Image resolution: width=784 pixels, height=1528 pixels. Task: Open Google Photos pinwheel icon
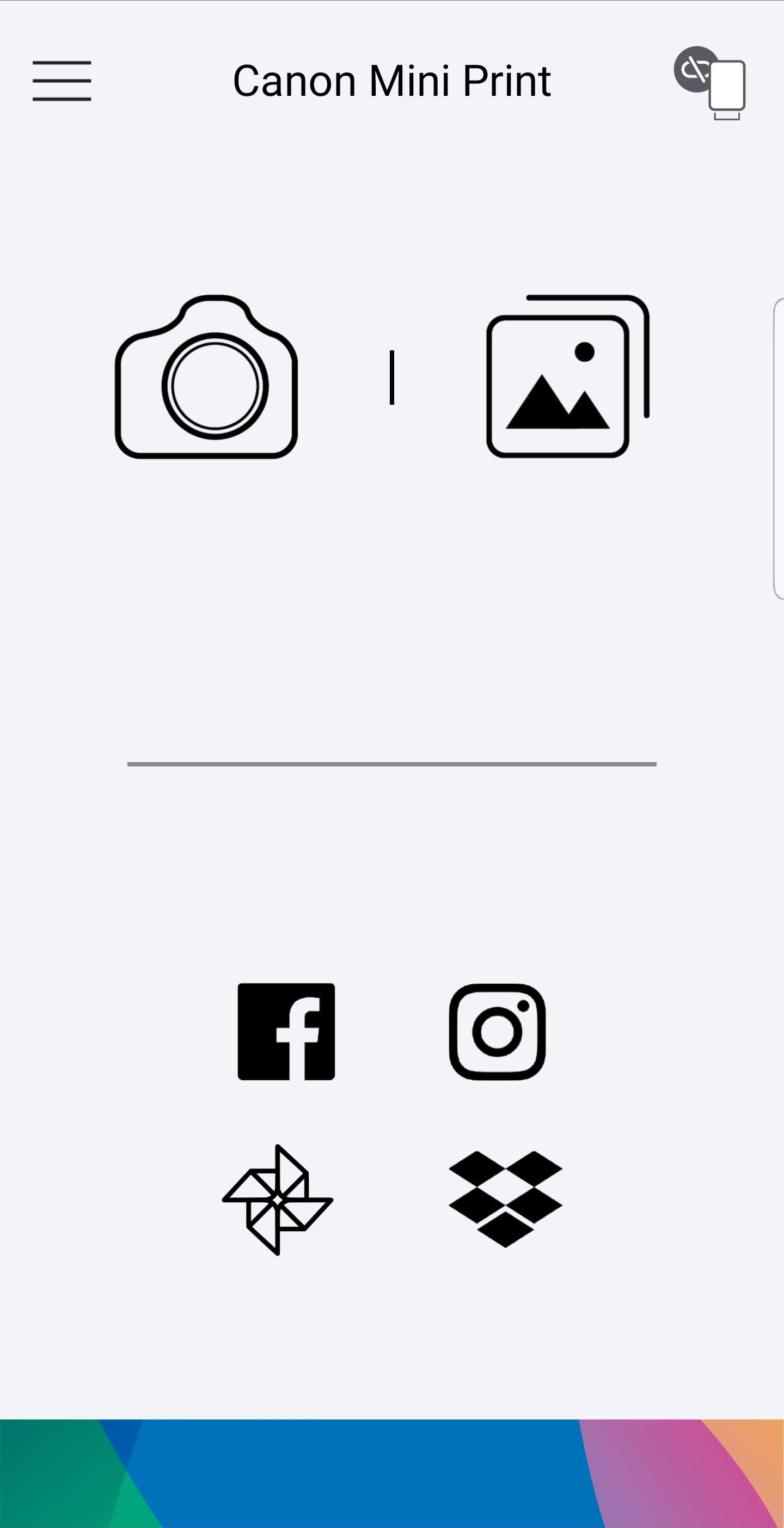point(278,1200)
